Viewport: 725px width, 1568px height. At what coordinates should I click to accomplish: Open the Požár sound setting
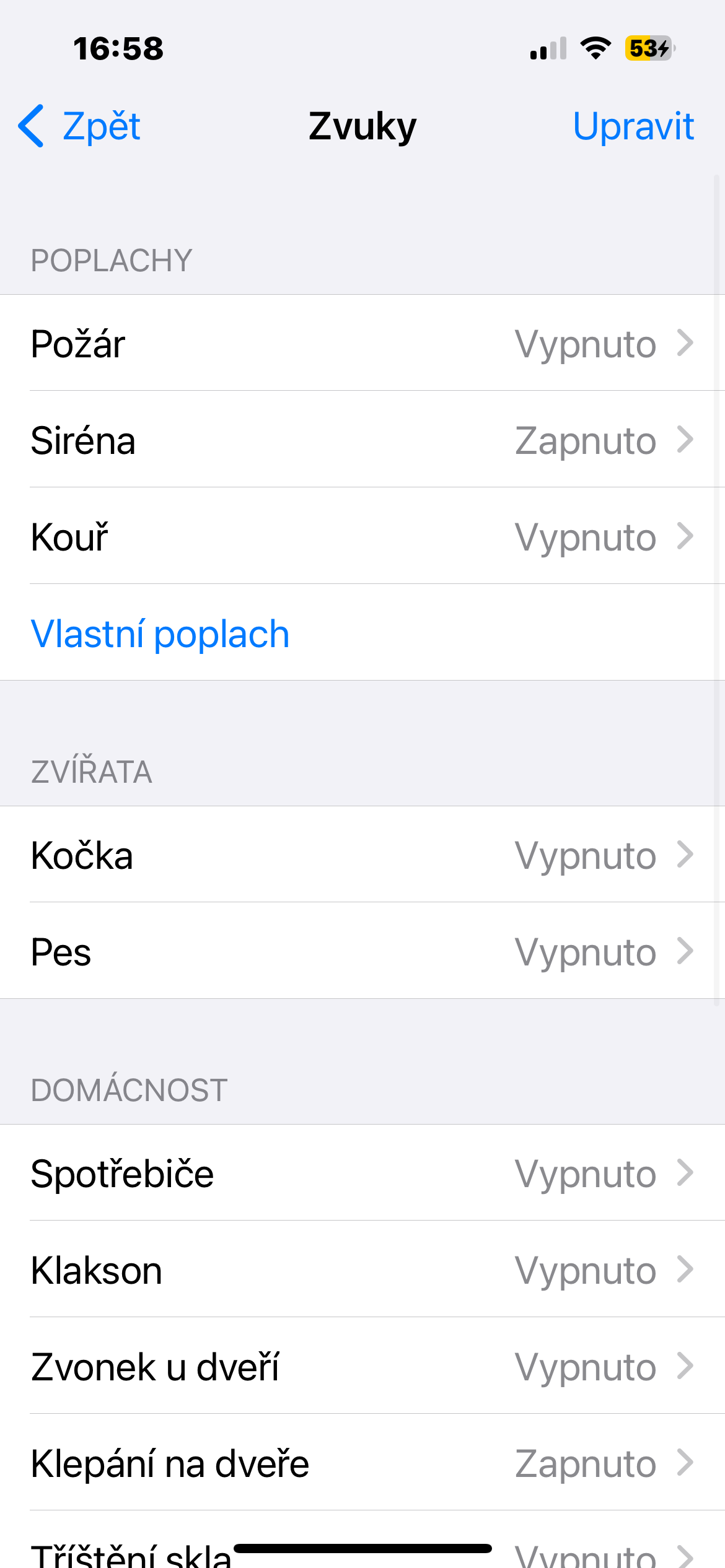362,343
